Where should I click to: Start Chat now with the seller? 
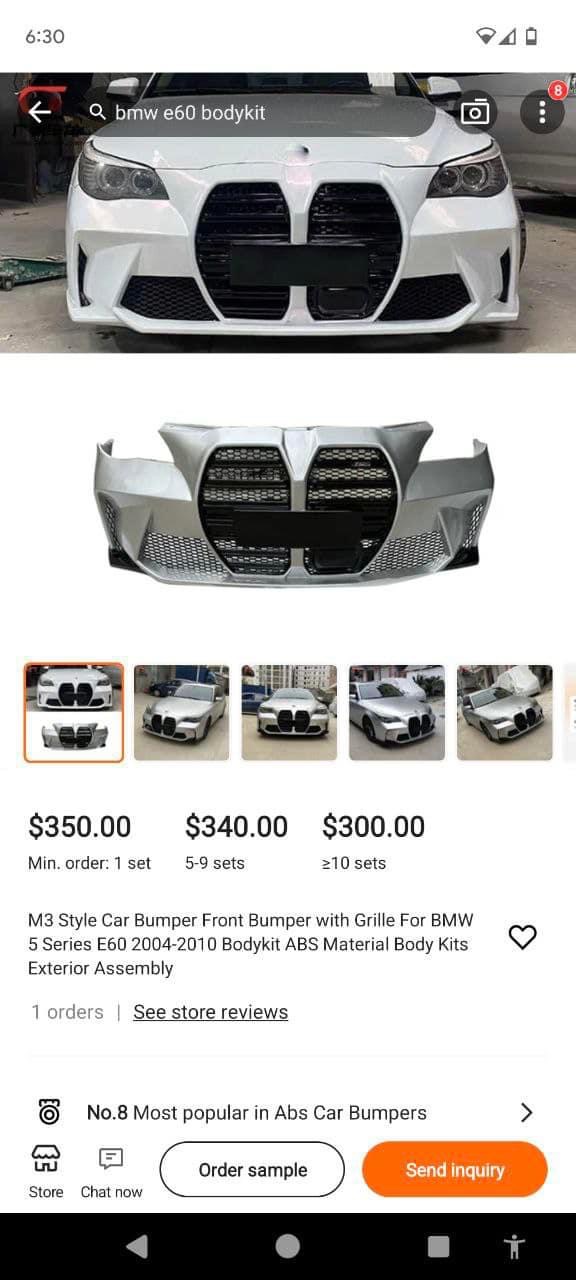pos(111,1172)
